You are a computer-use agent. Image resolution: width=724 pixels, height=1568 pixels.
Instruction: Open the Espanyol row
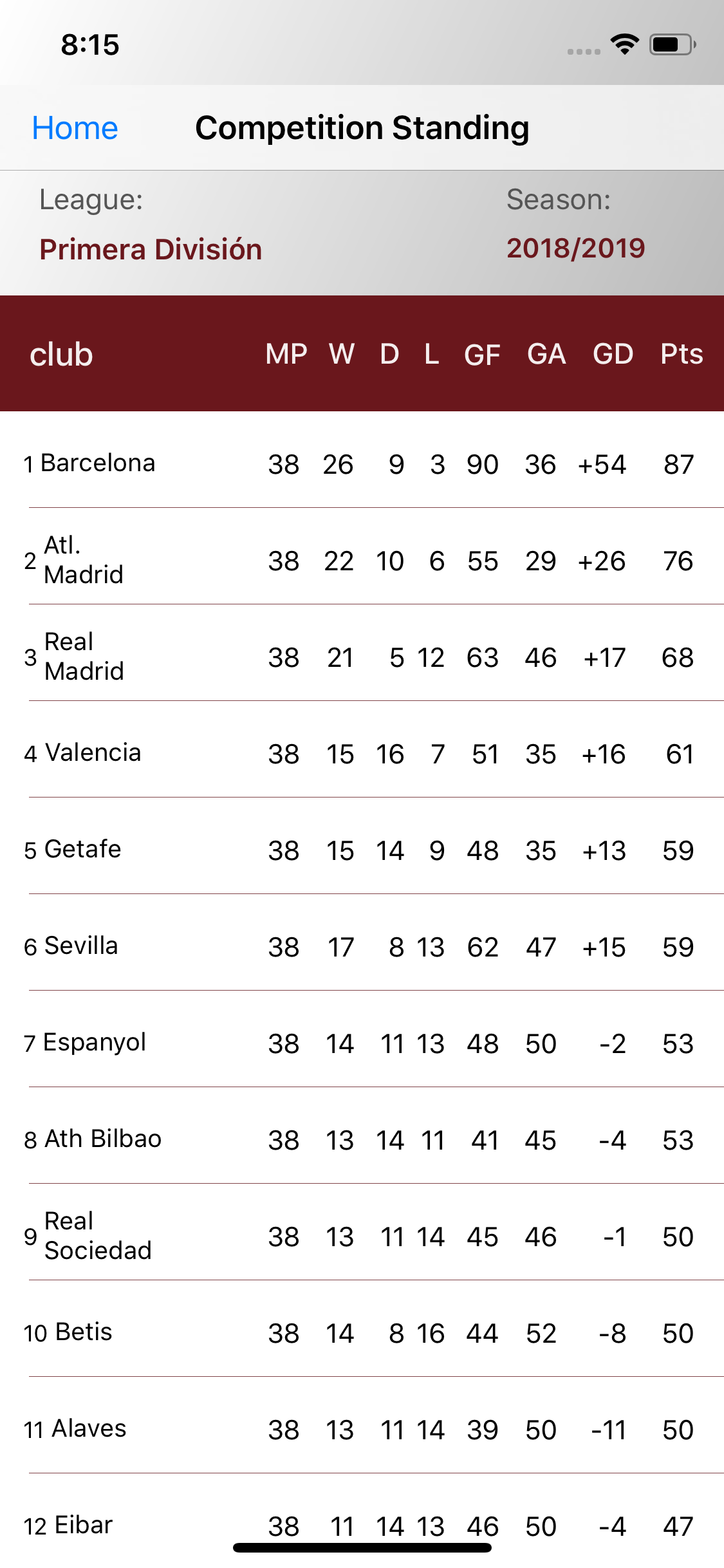coord(362,1039)
